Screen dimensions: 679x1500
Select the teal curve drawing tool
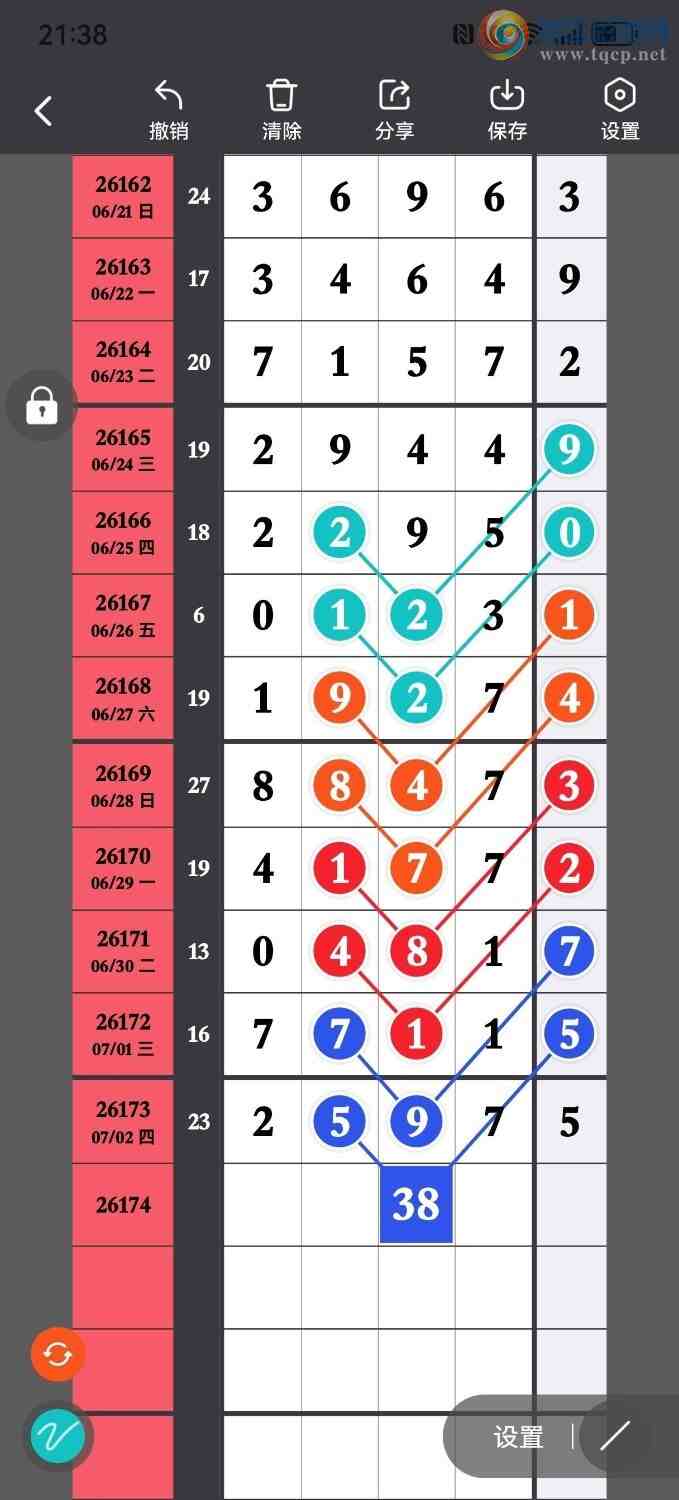(x=58, y=1437)
